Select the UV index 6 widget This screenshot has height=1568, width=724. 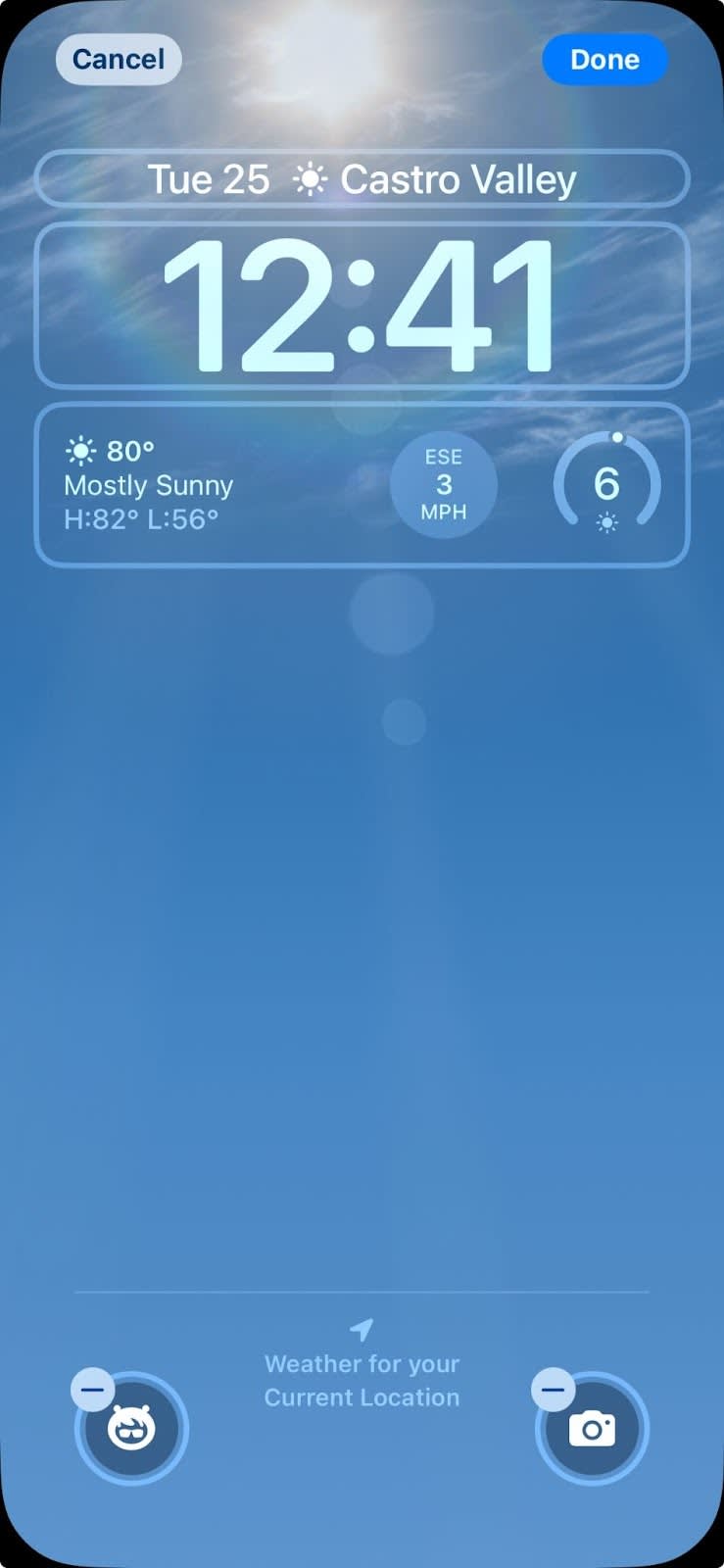click(606, 485)
